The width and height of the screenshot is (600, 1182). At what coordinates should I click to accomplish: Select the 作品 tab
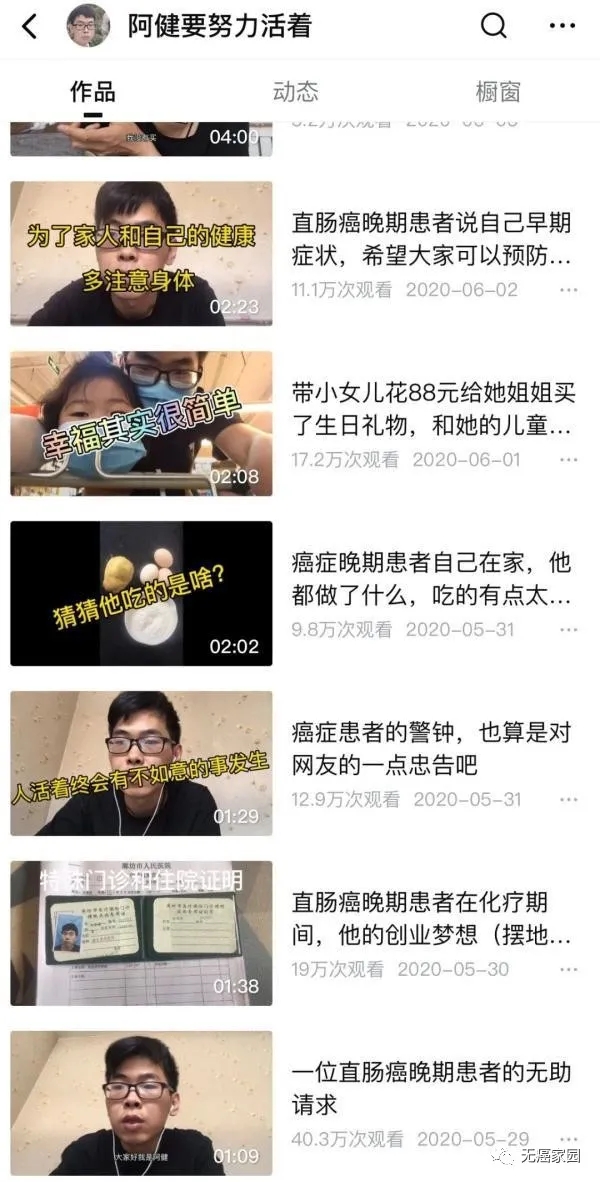pyautogui.click(x=92, y=92)
